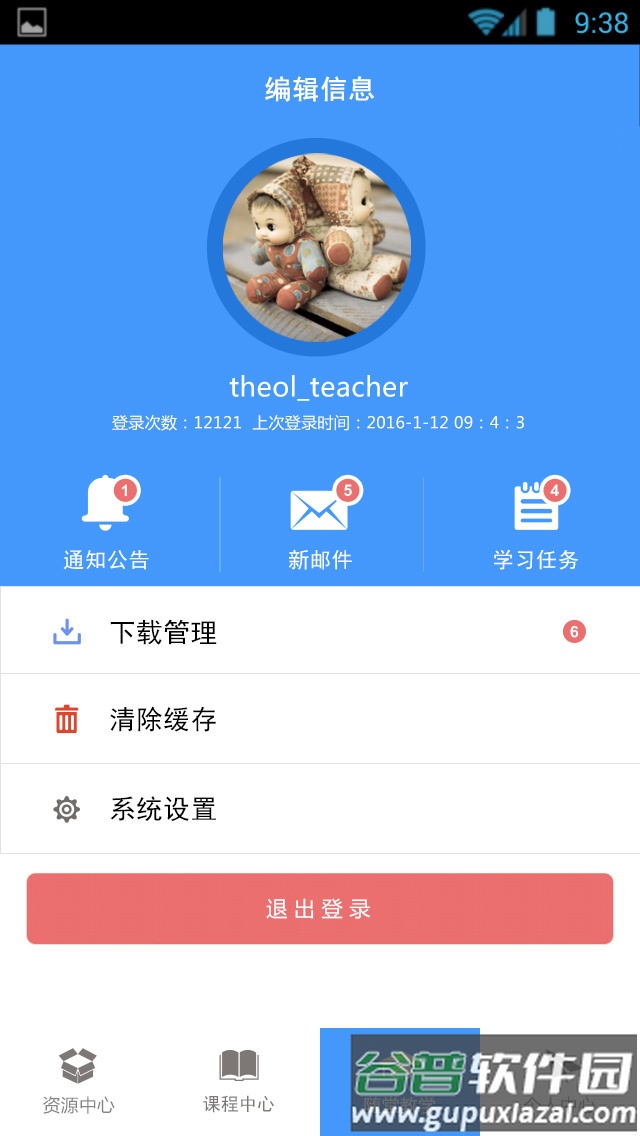The height and width of the screenshot is (1136, 640).
Task: Select 清除缓存 to clear cache
Action: coord(320,720)
